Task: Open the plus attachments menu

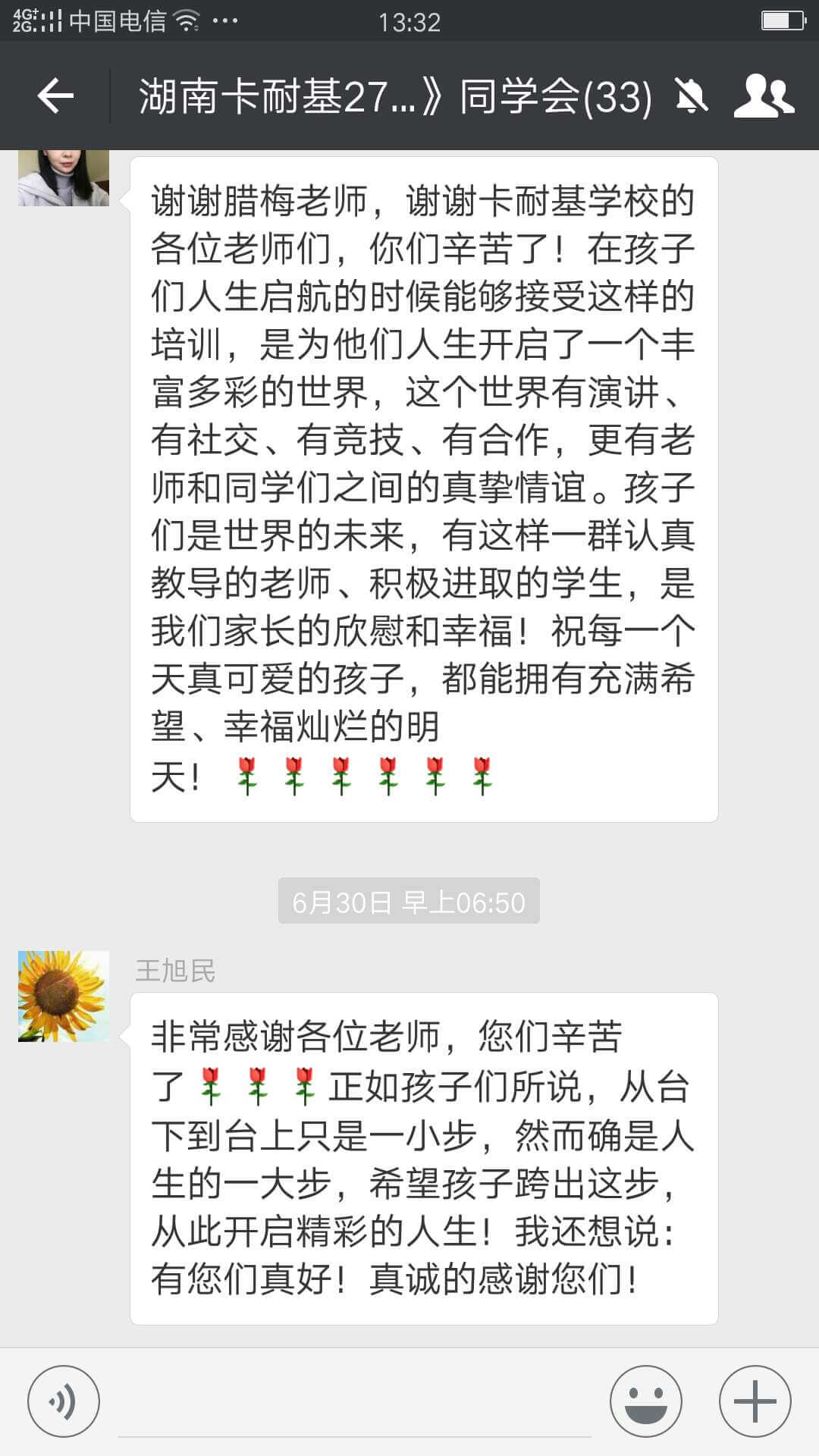Action: pyautogui.click(x=755, y=1401)
